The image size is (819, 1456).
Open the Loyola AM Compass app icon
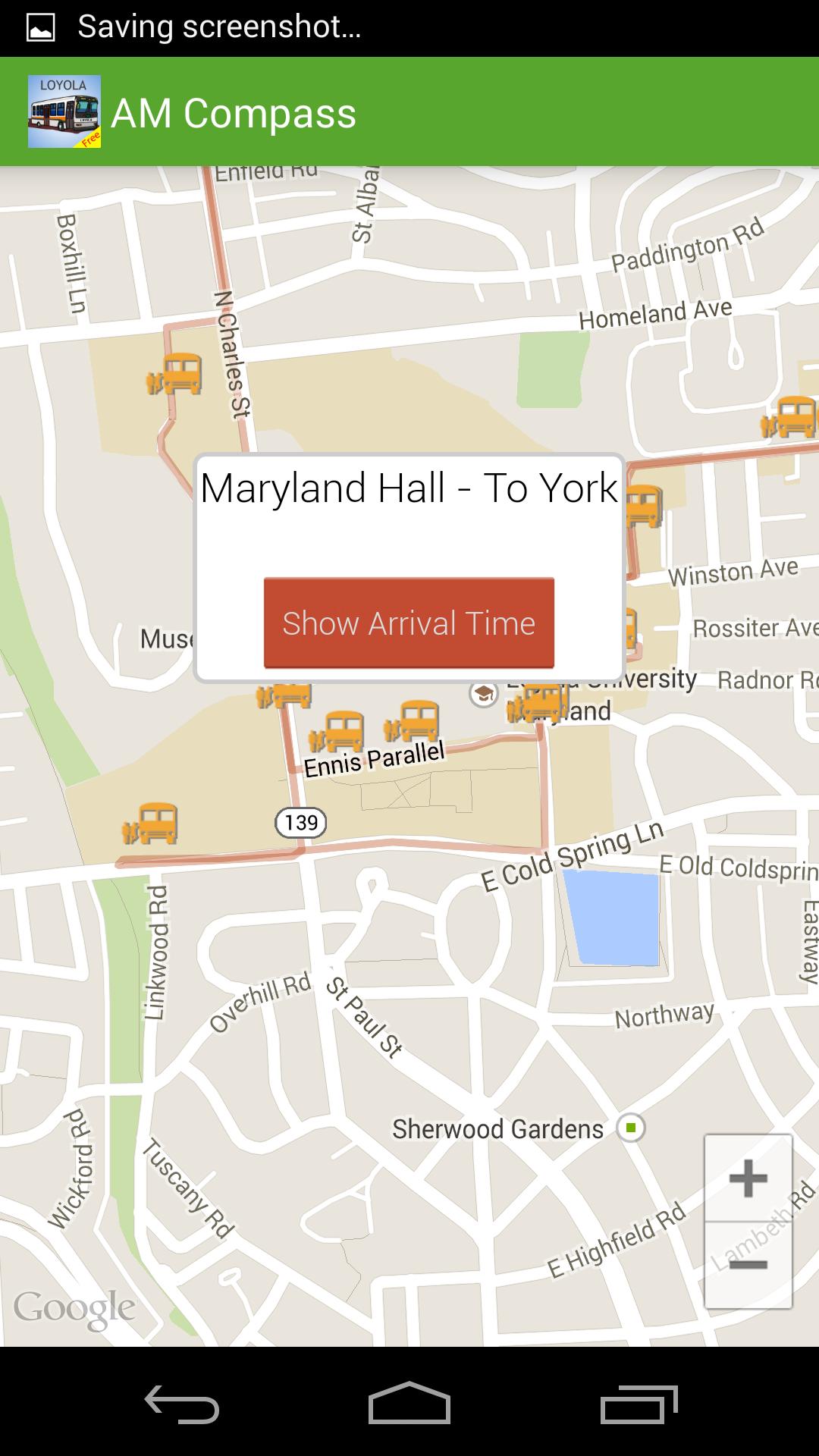(64, 114)
